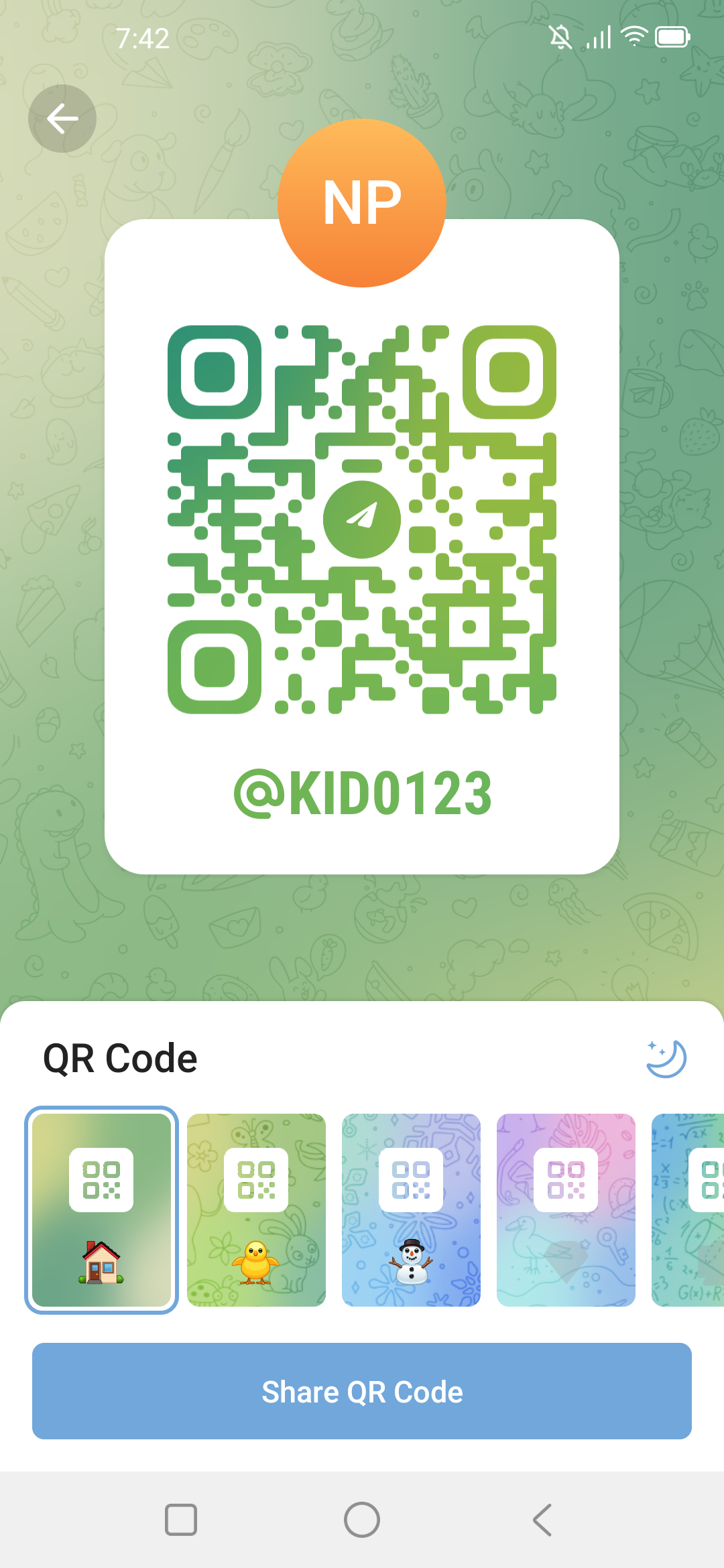
Task: Select the math-pattern QR theme
Action: click(x=688, y=1210)
